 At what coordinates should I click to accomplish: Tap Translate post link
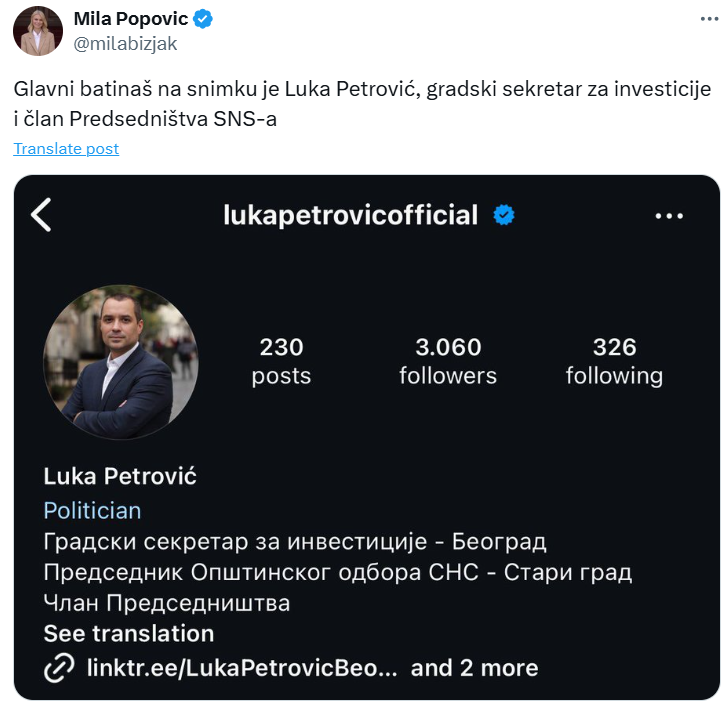[x=66, y=148]
